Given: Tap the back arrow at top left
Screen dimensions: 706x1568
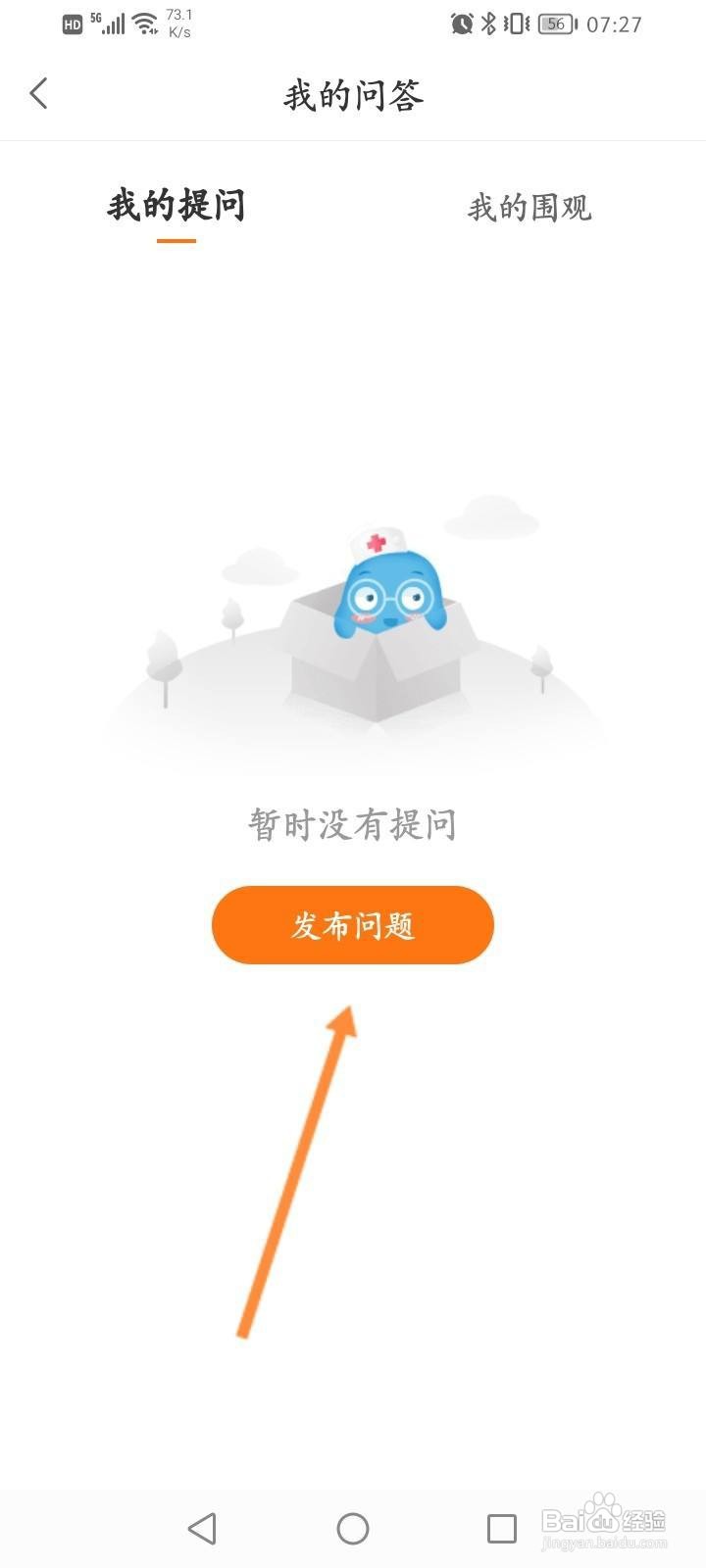Looking at the screenshot, I should [38, 93].
